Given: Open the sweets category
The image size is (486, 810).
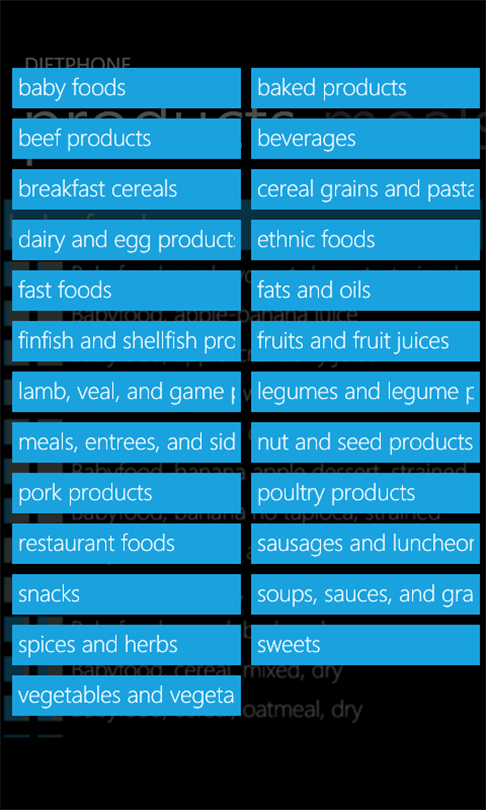Looking at the screenshot, I should point(365,645).
